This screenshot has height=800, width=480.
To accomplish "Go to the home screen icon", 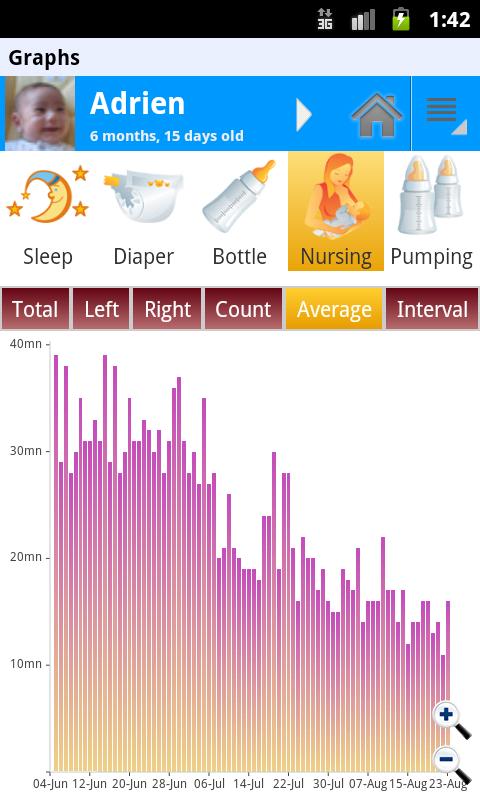I will [376, 115].
